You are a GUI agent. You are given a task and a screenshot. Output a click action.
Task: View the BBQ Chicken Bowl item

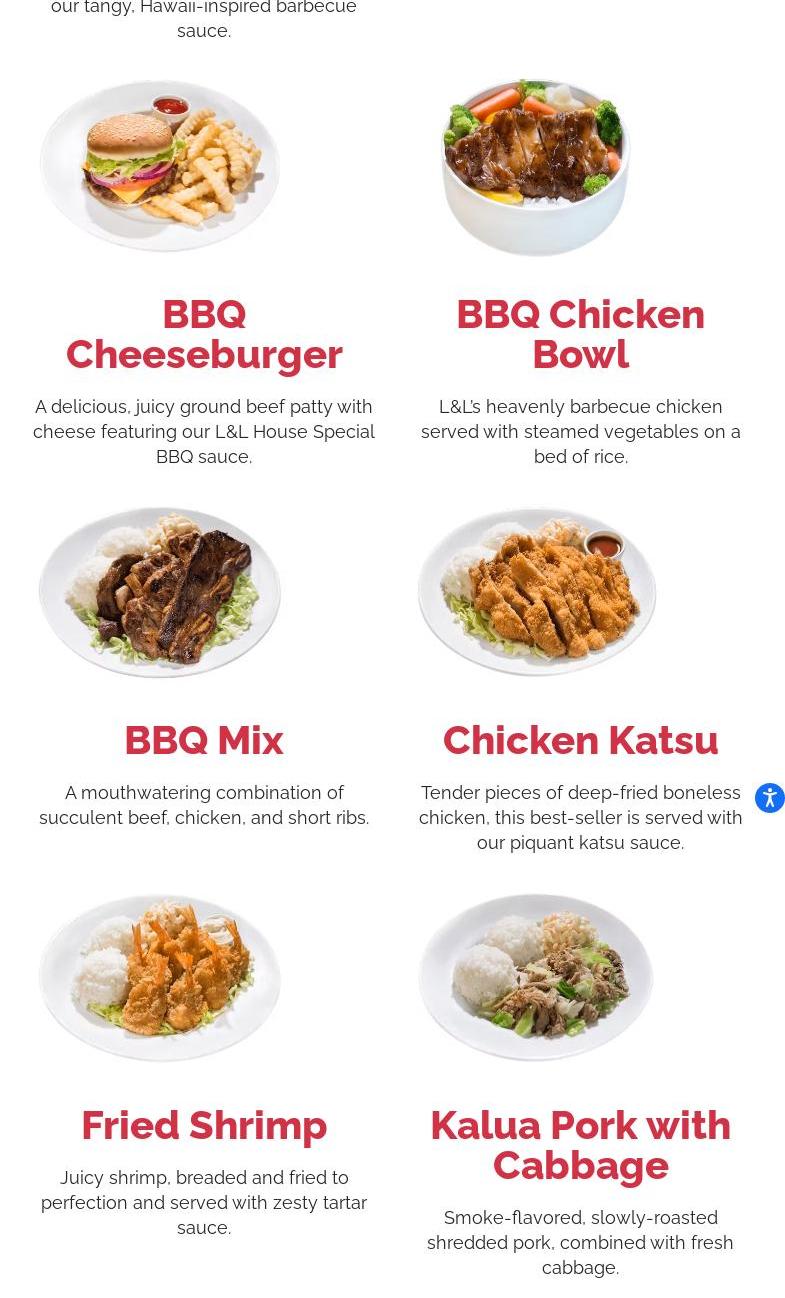coord(580,334)
